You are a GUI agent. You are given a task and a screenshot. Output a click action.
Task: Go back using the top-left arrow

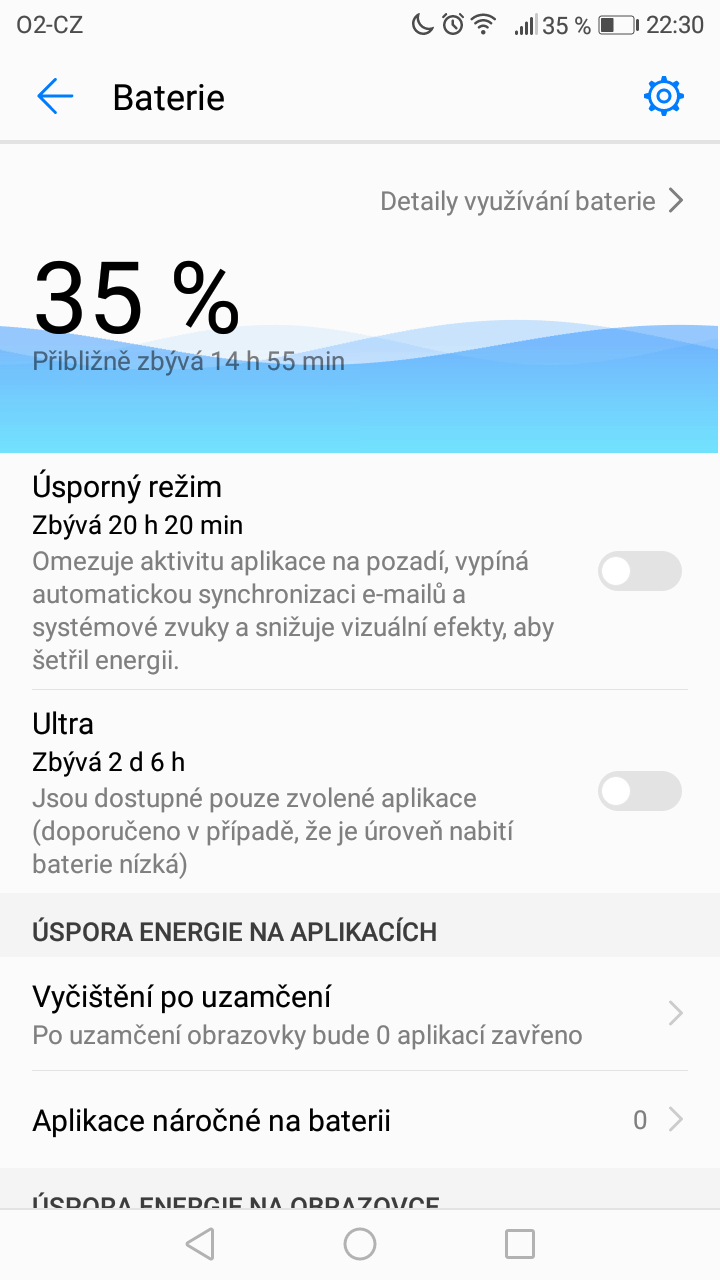[x=55, y=96]
